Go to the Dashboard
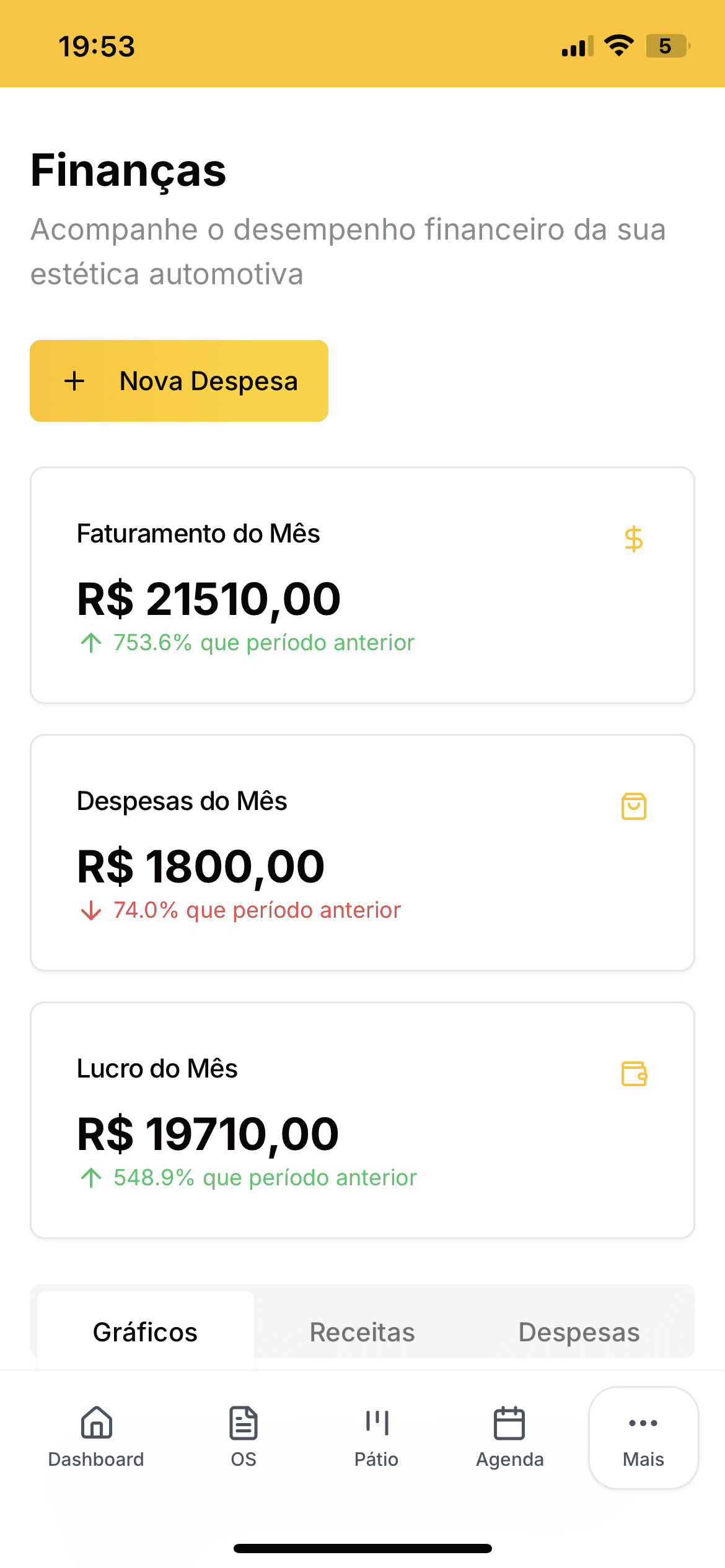Screen dimensions: 725x1568 point(96,1437)
